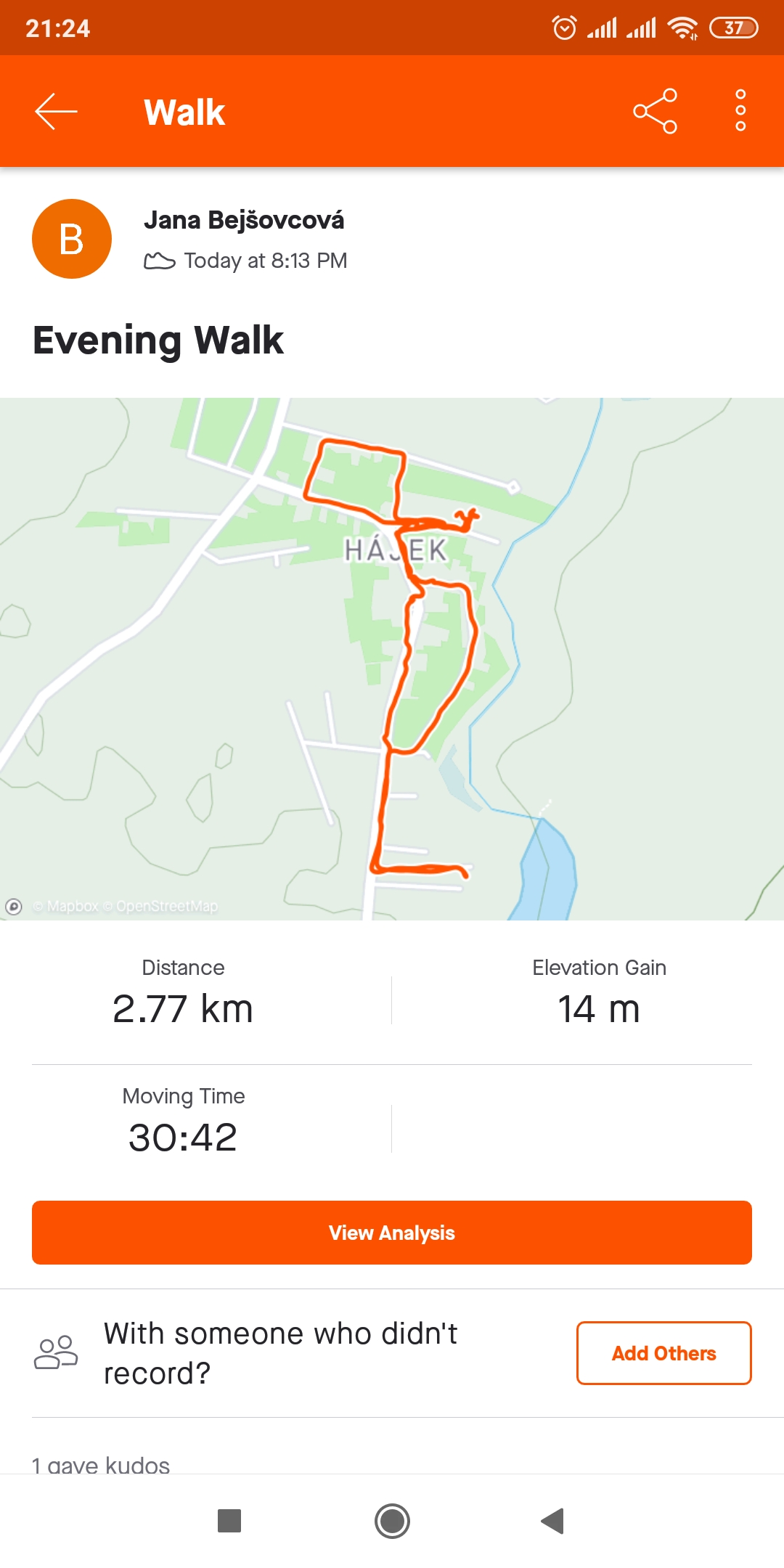Tap the system home button

pyautogui.click(x=392, y=1521)
